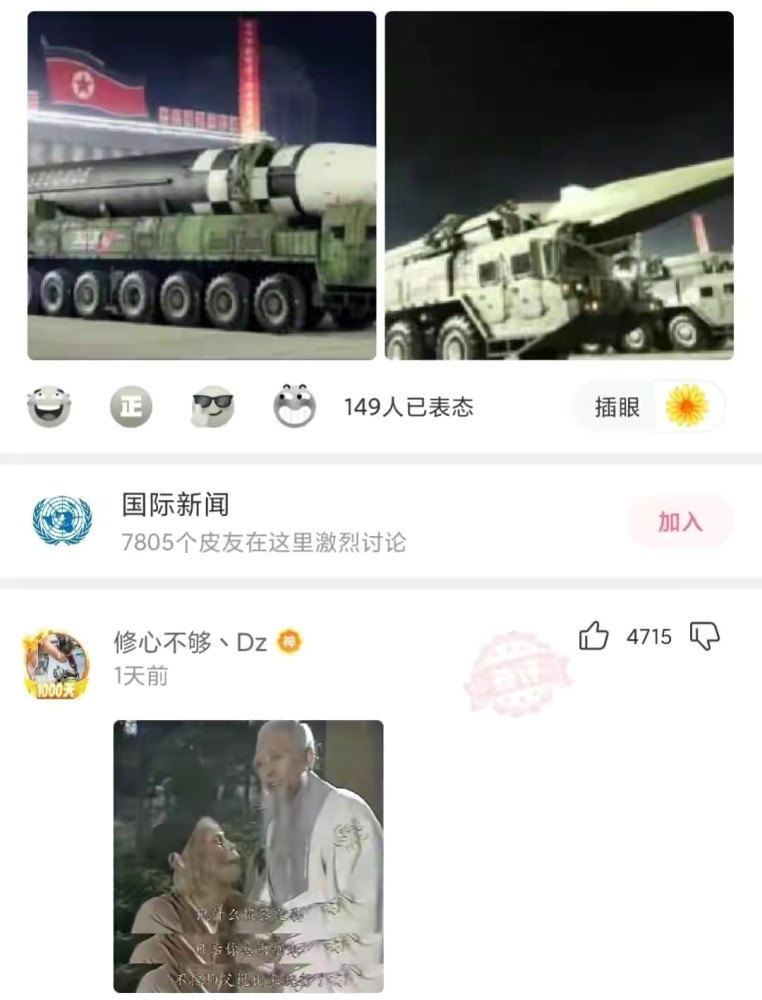Image resolution: width=762 pixels, height=1000 pixels.
Task: React with the sunglasses emoji
Action: (212, 406)
